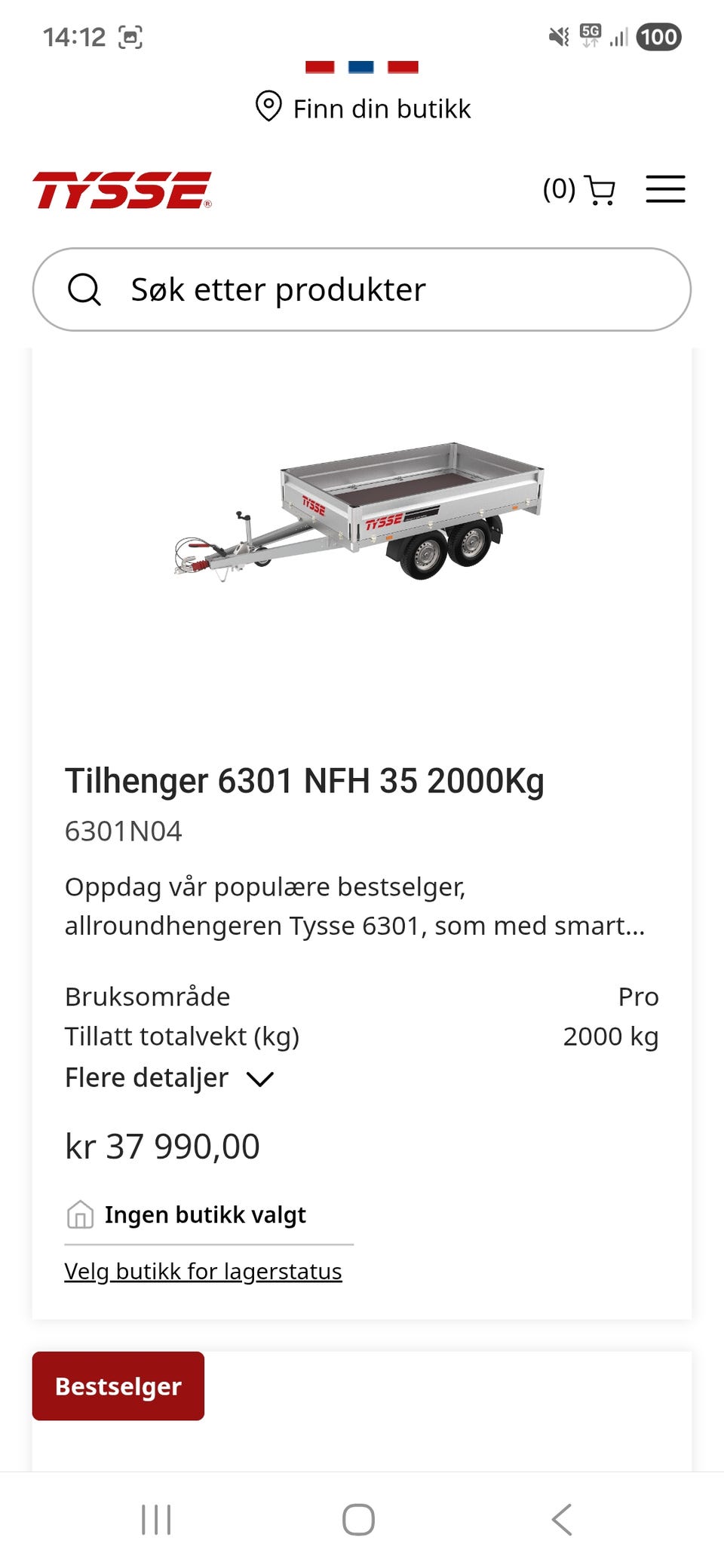This screenshot has height=1568, width=724.
Task: Expand Flere detaljer
Action: click(x=170, y=1078)
